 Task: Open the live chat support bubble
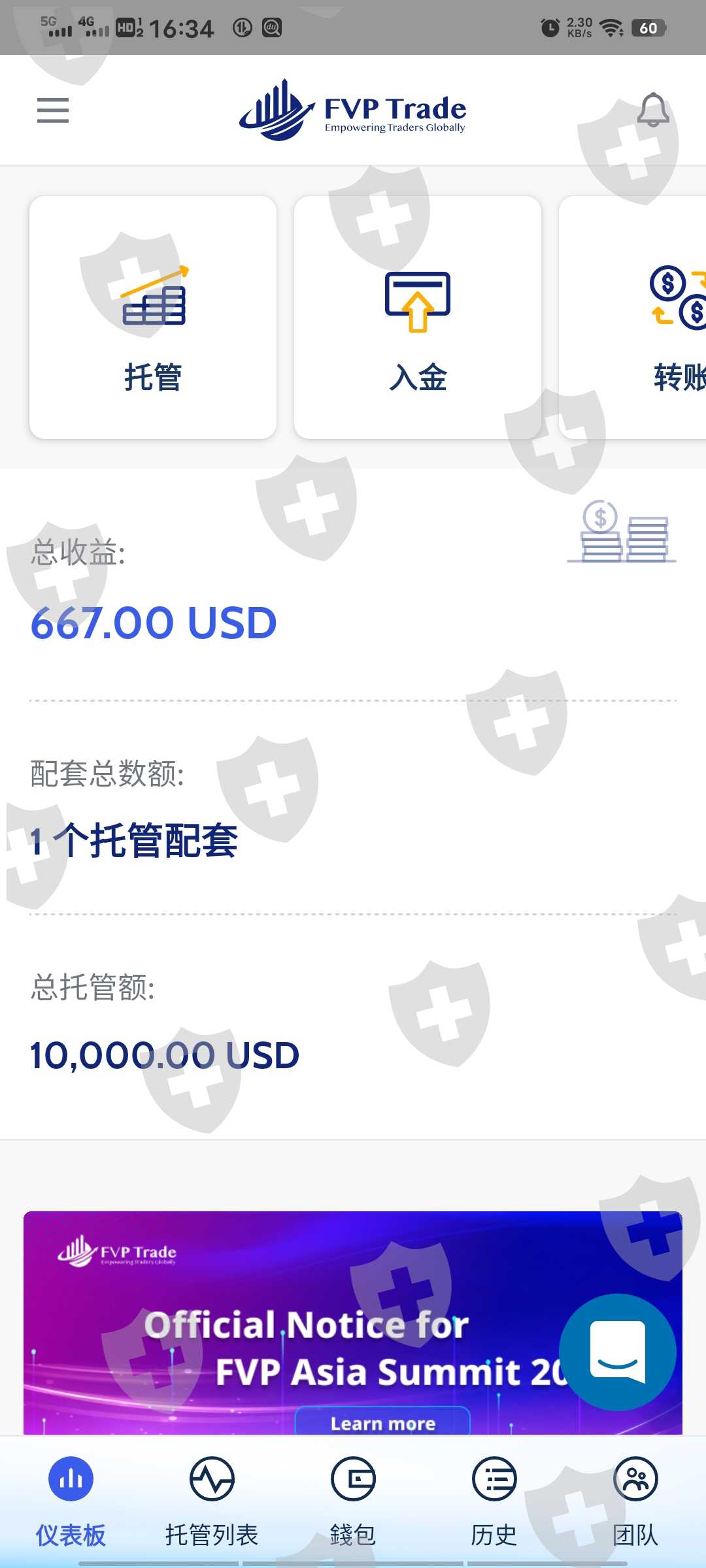coord(618,1352)
